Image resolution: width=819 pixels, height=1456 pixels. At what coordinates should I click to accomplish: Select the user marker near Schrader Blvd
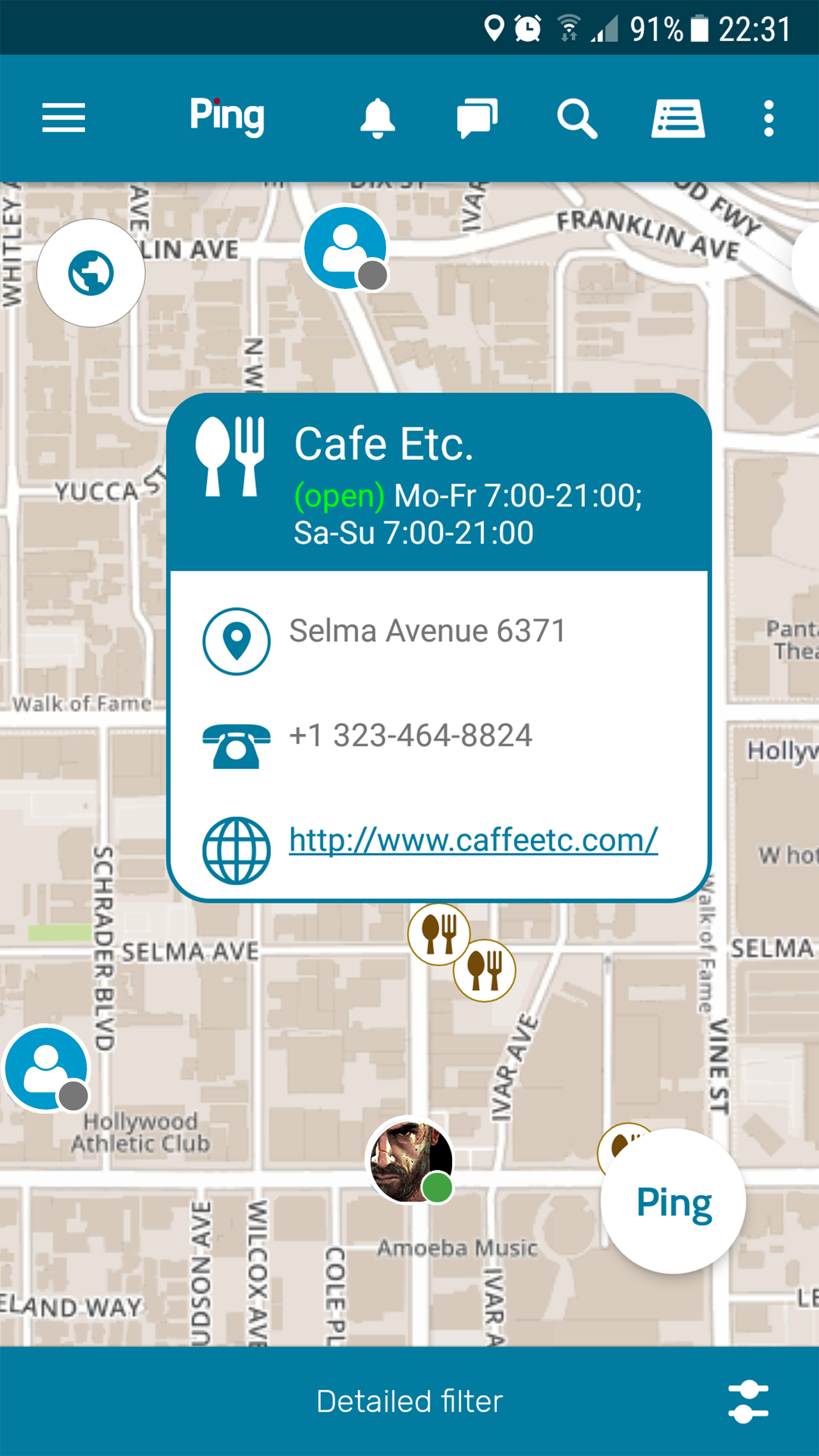point(47,1068)
